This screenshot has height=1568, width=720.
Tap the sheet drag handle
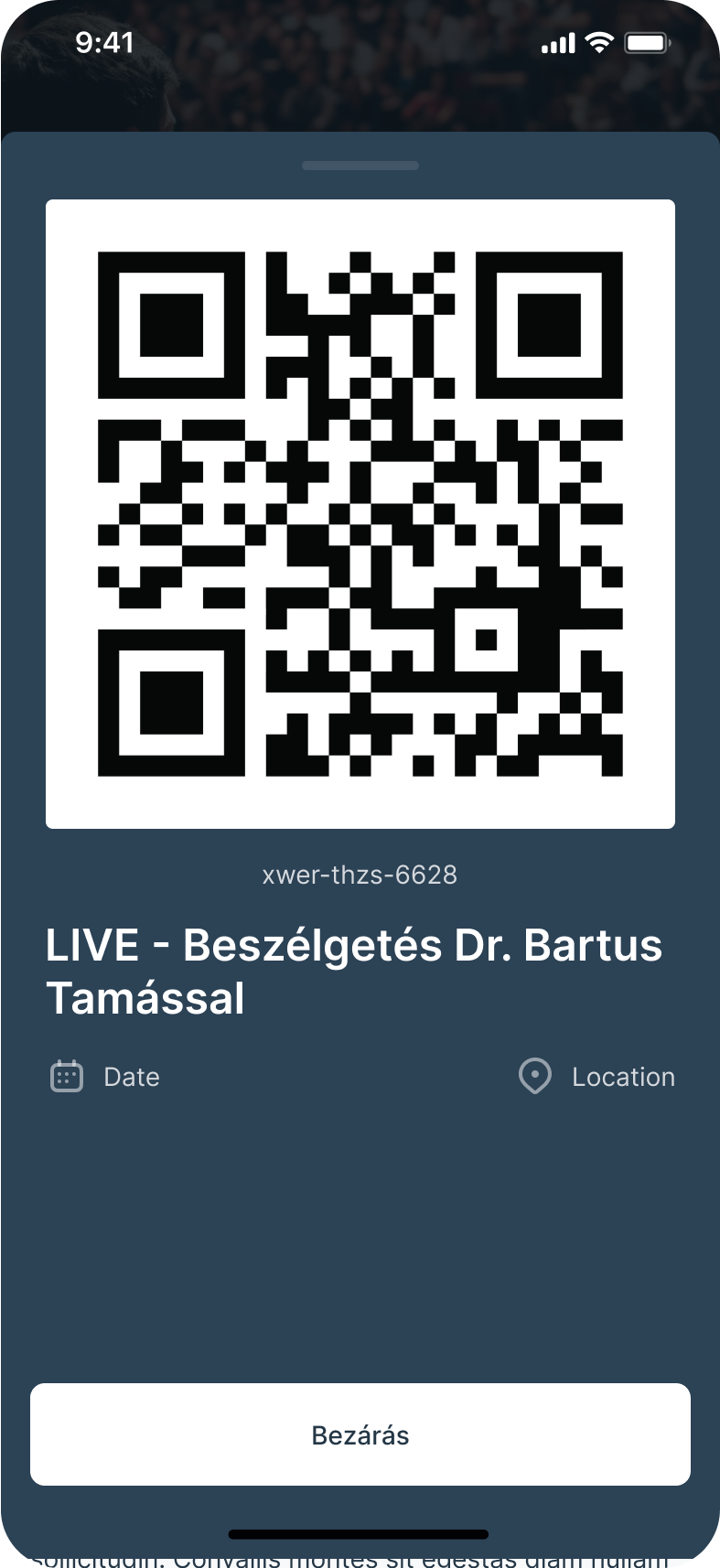point(360,166)
